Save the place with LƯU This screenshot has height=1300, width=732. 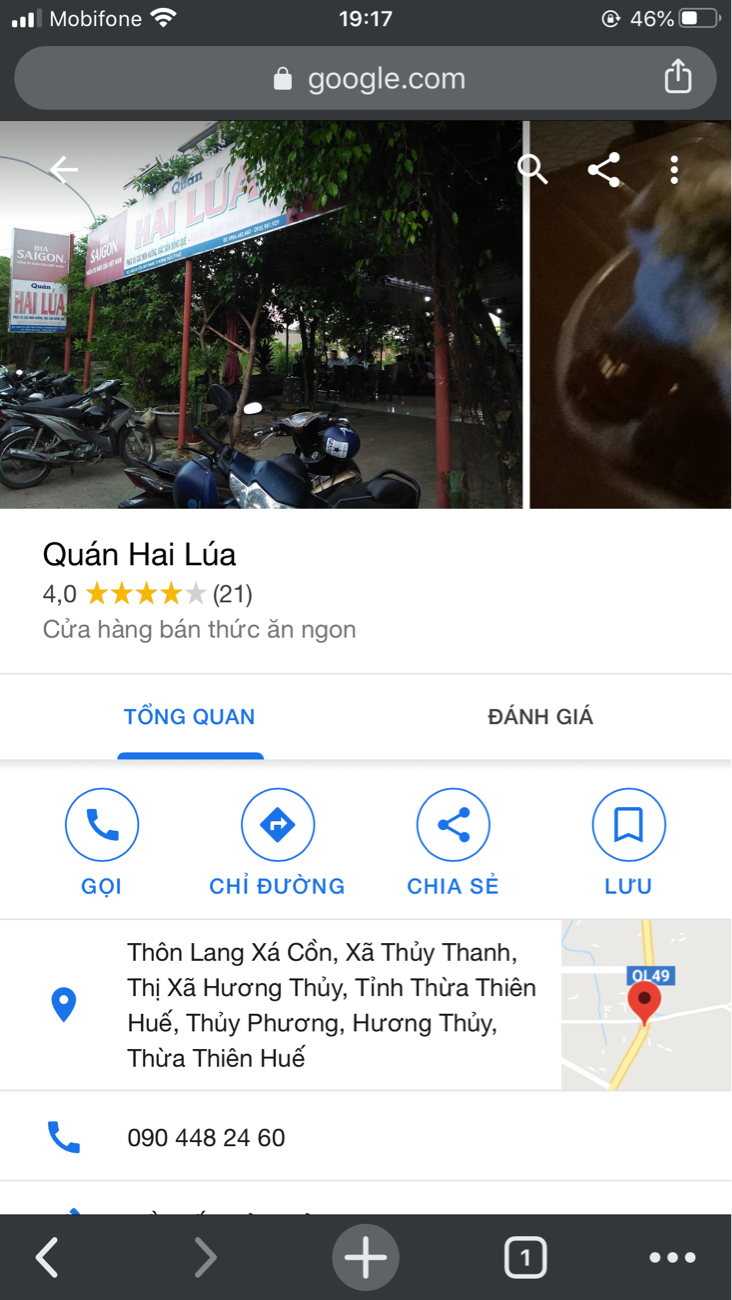[x=628, y=843]
